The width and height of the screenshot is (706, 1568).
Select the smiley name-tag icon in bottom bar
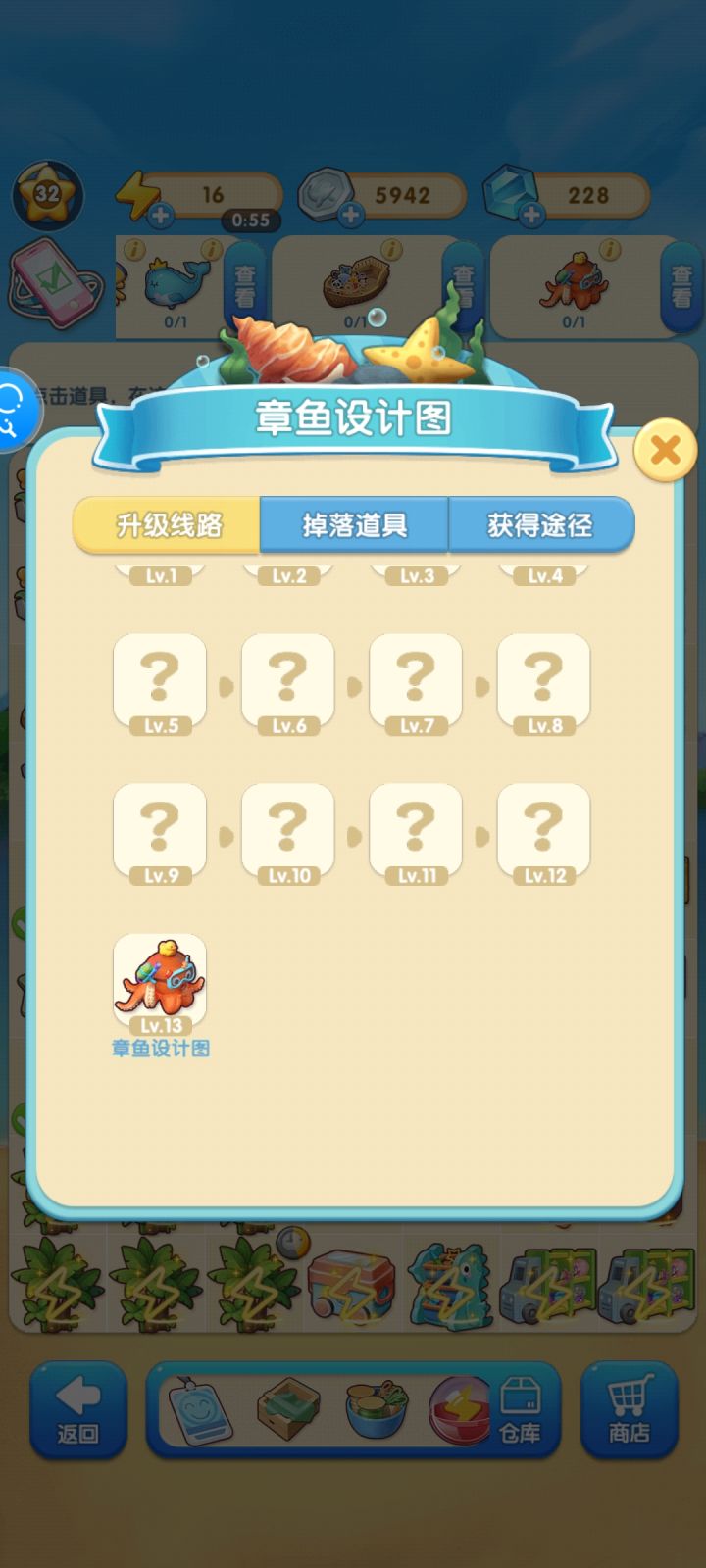click(x=201, y=1411)
